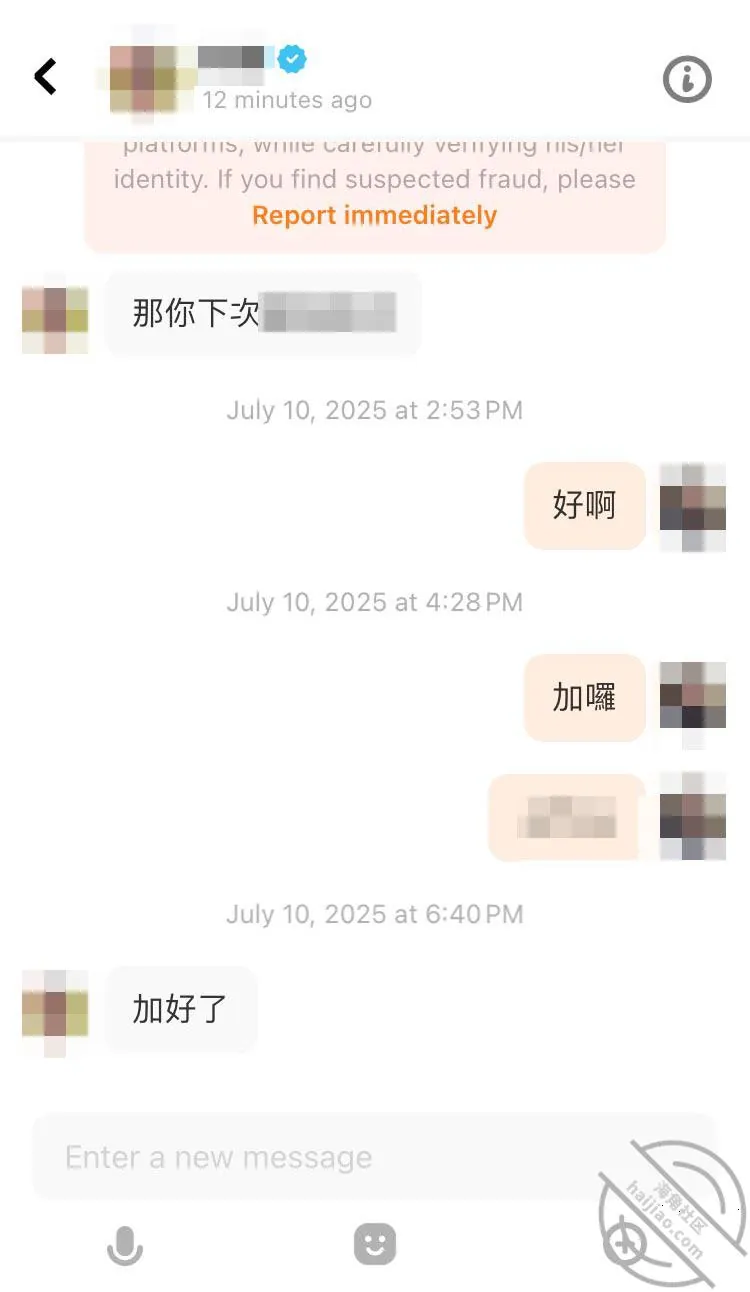Open the sender's avatar beside 加好了
The height and width of the screenshot is (1292, 750).
point(55,1011)
